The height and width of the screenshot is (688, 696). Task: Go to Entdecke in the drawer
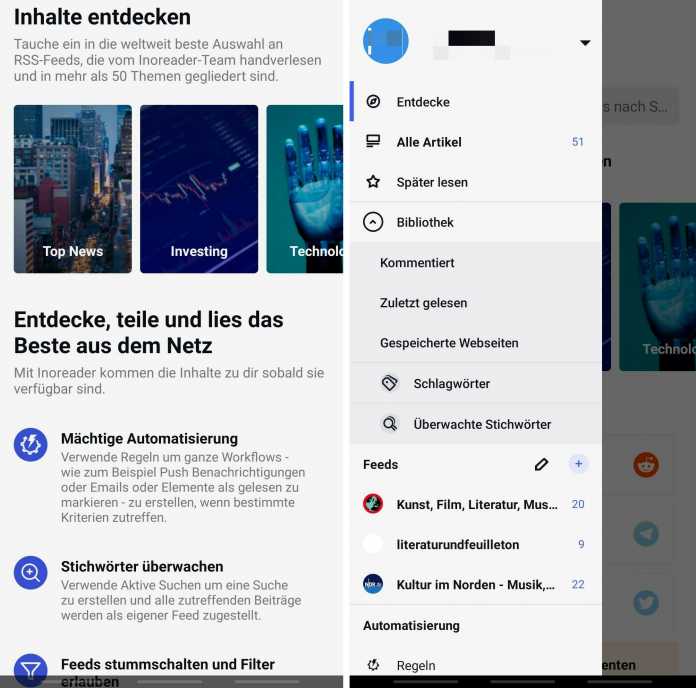(x=423, y=102)
